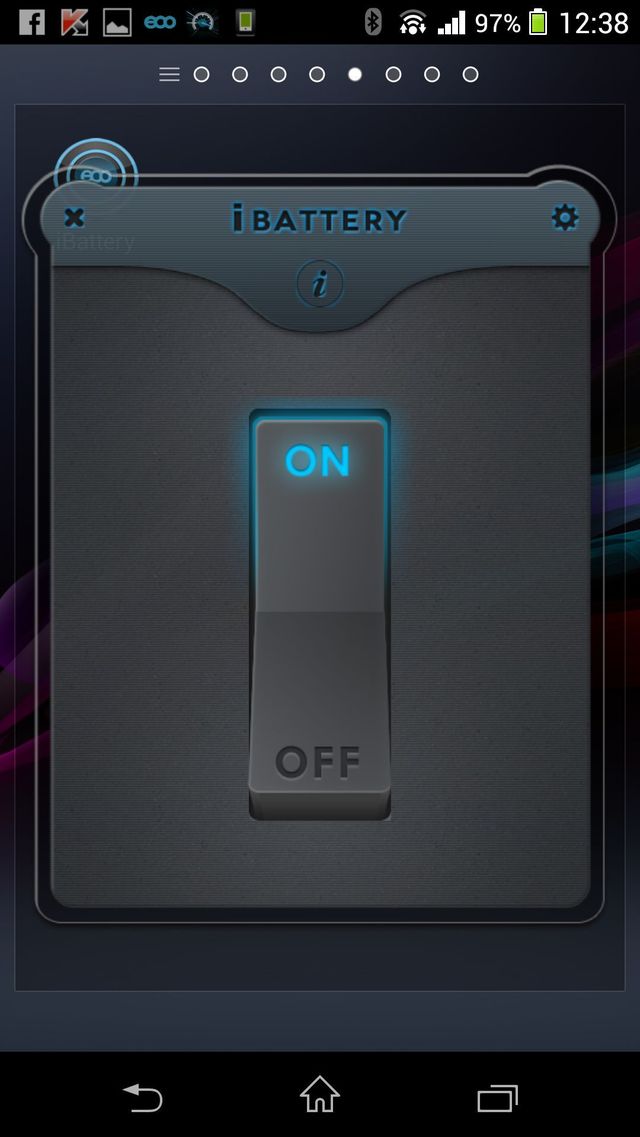The height and width of the screenshot is (1137, 640).
Task: Flip the iBattery switch to OFF
Action: point(319,740)
